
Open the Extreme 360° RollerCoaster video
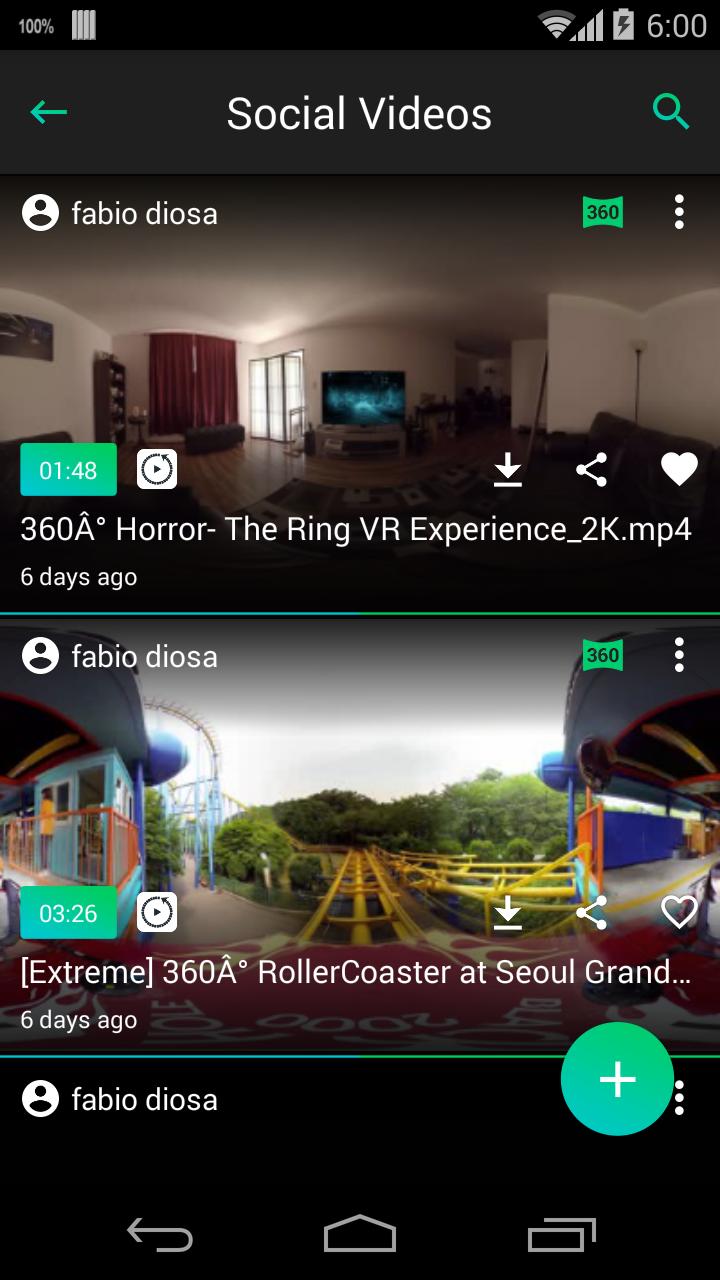click(x=355, y=972)
